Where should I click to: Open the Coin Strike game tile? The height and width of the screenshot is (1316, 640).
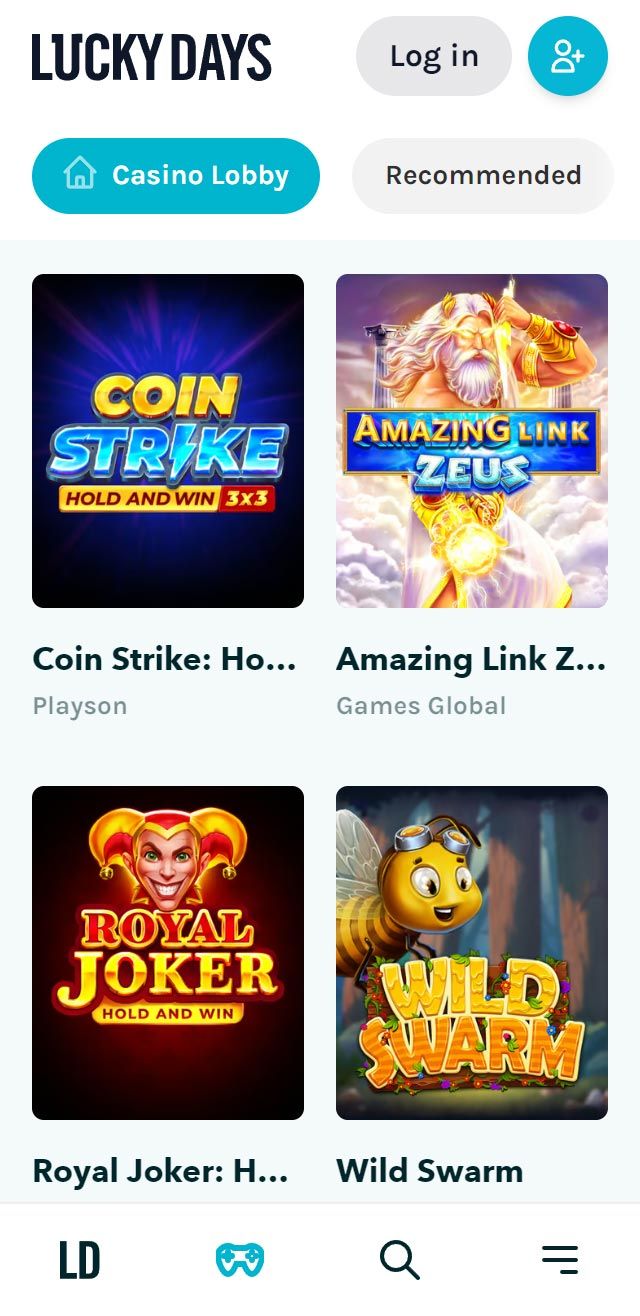pyautogui.click(x=168, y=441)
